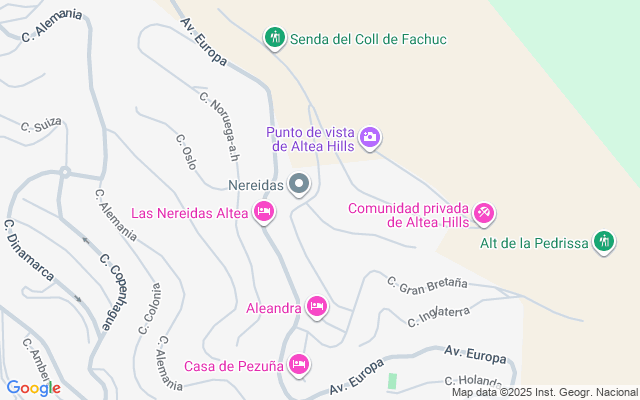
Task: Open Senda del Coll de Fachuc marker
Action: coord(275,38)
